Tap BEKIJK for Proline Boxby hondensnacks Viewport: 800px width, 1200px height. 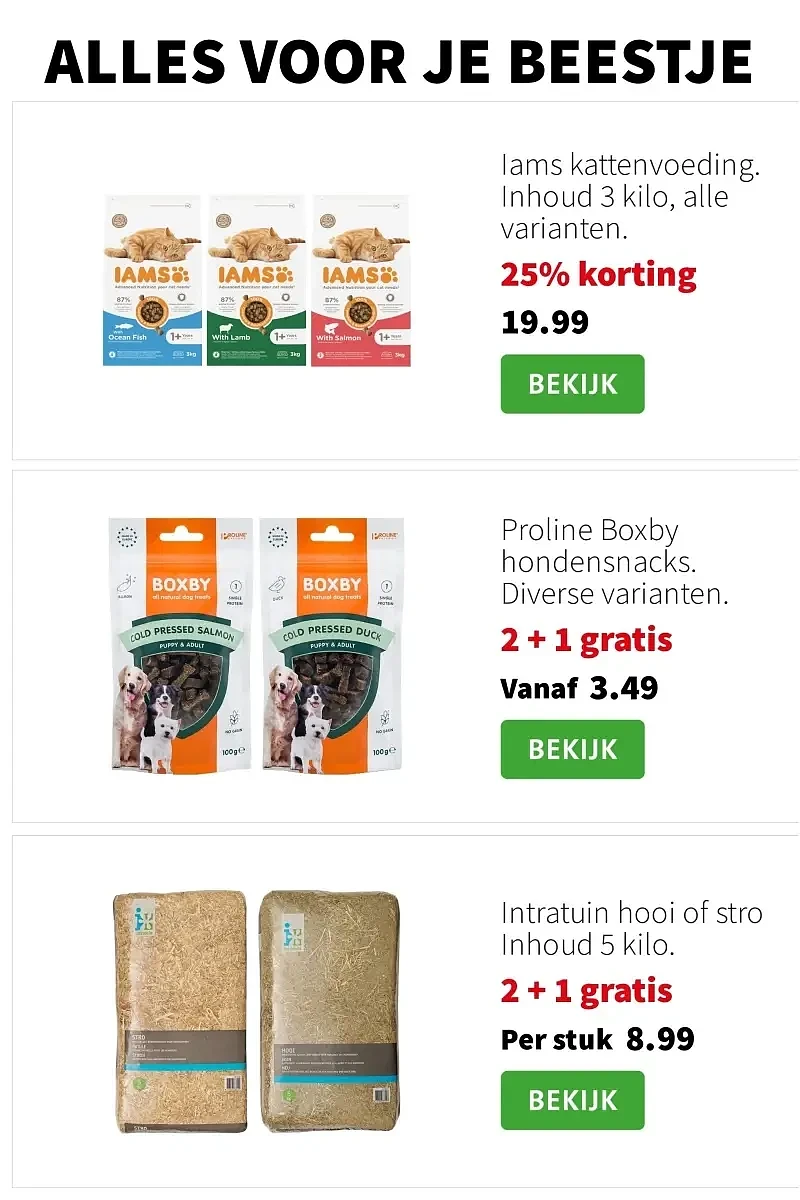tap(572, 749)
